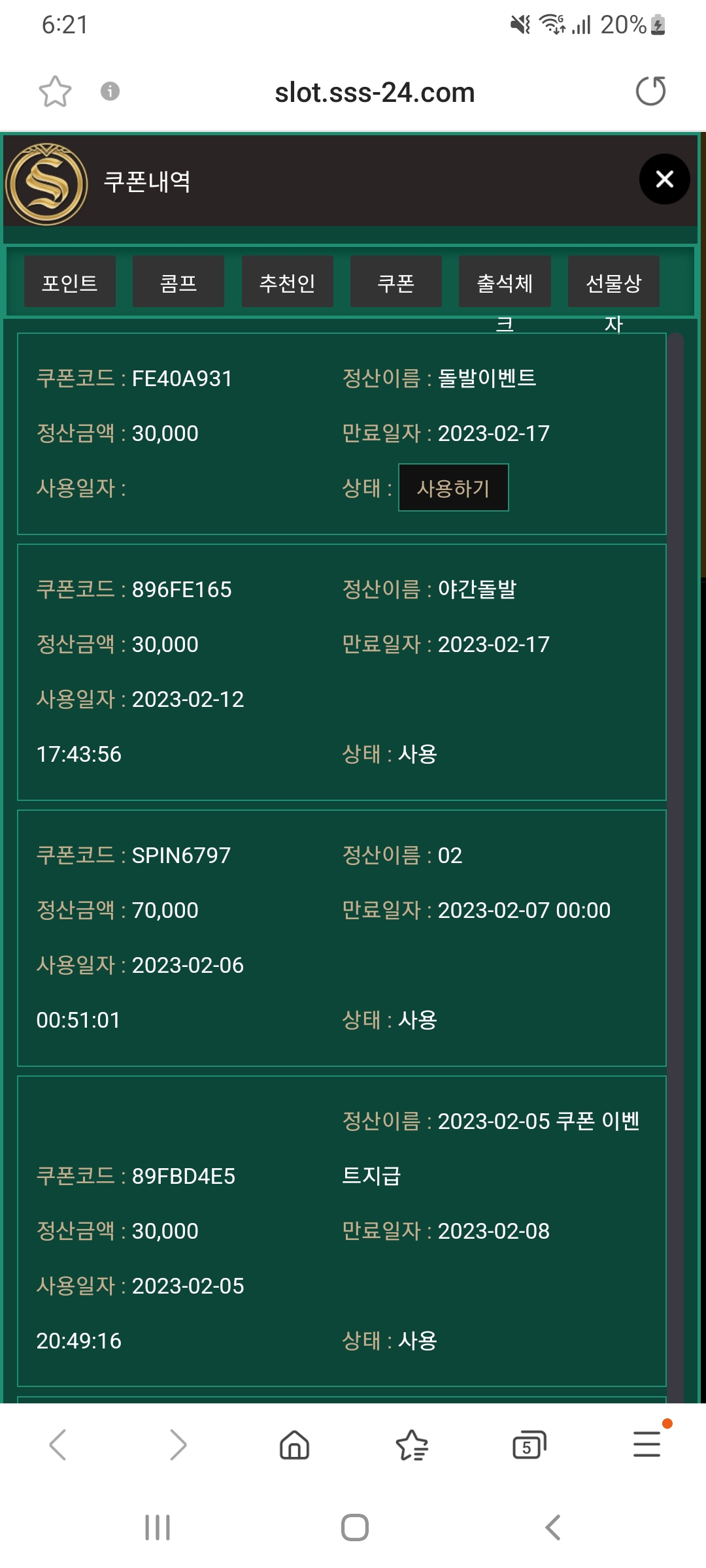This screenshot has width=706, height=1568.
Task: Select the 쿠폰 tab
Action: coord(396,282)
